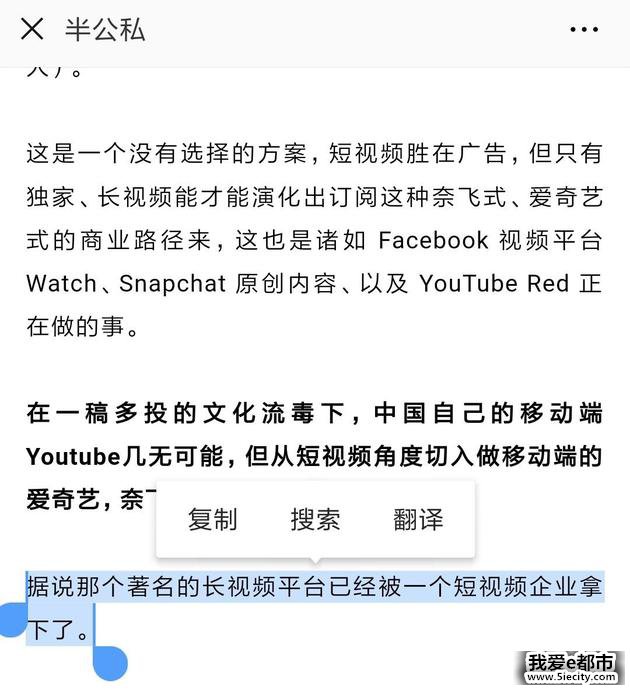This screenshot has height=690, width=630.
Task: Translate the selection with 翻译
Action: click(x=418, y=519)
